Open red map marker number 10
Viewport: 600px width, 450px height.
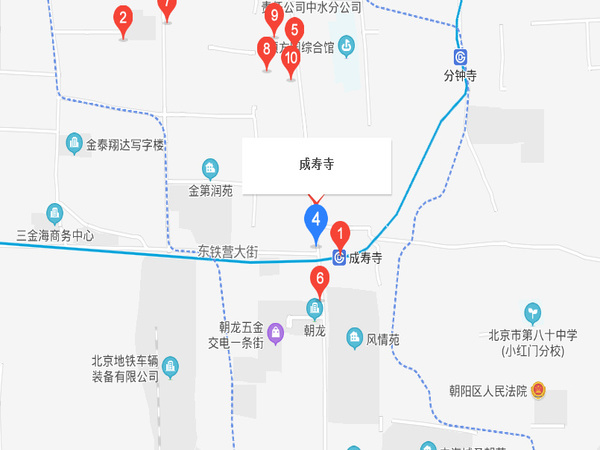click(291, 59)
